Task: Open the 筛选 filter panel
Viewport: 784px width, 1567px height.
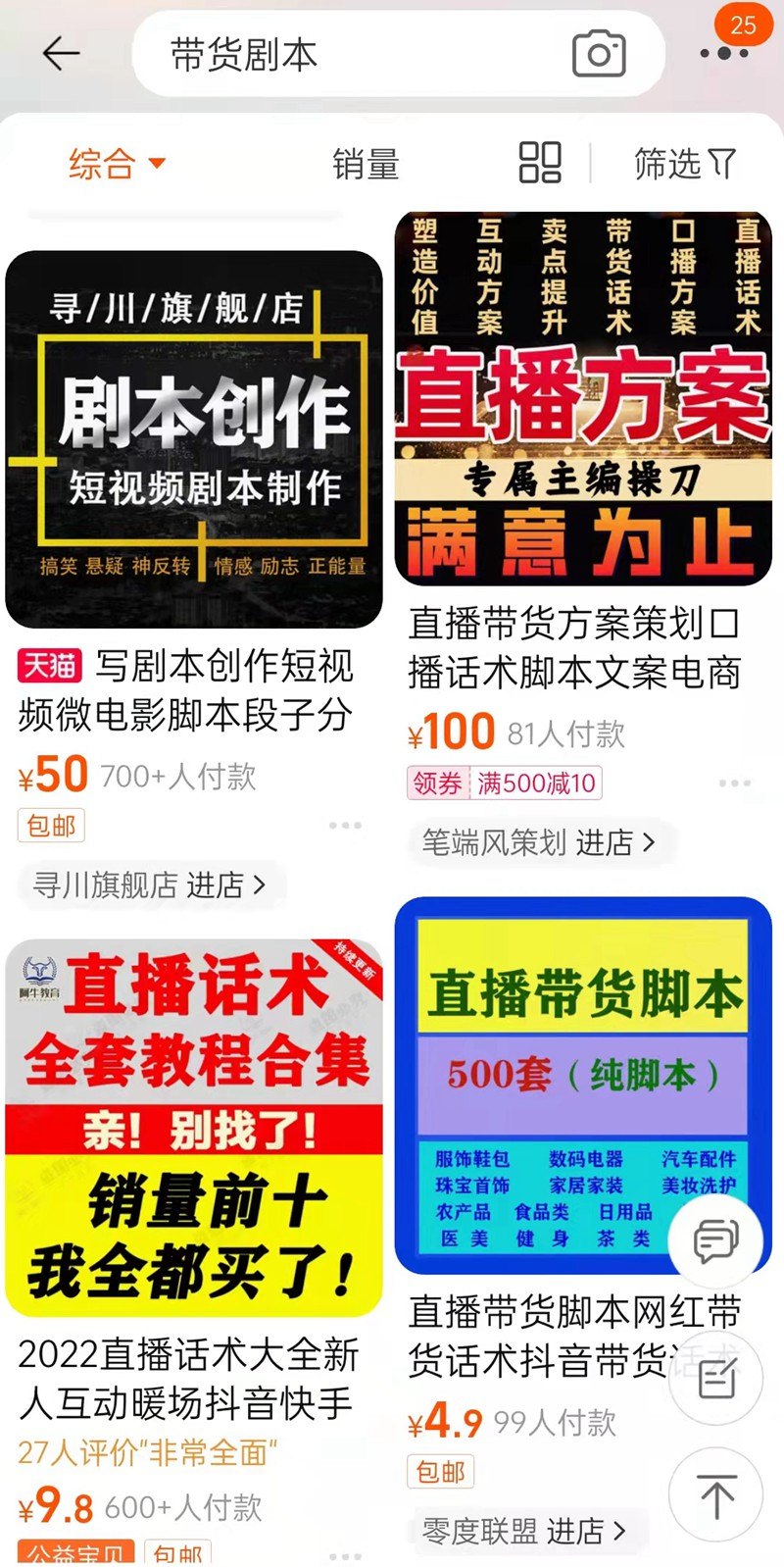Action: pyautogui.click(x=684, y=164)
